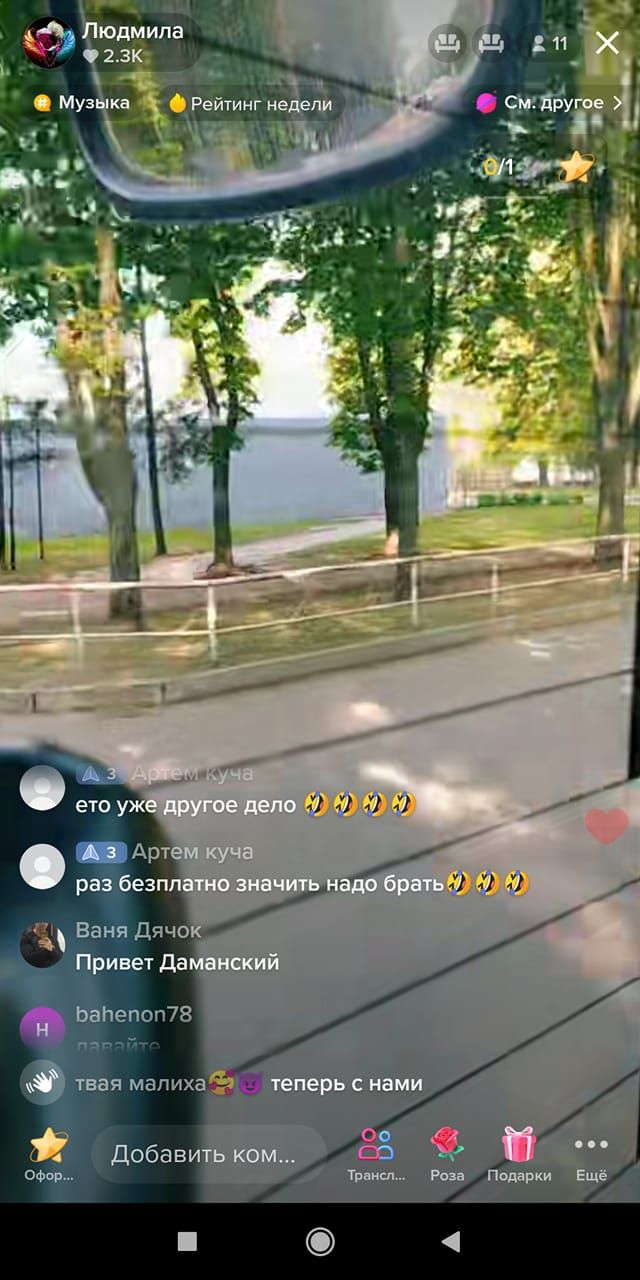Send a Роза gift
Screen dimensions: 640x1280
[x=447, y=1153]
